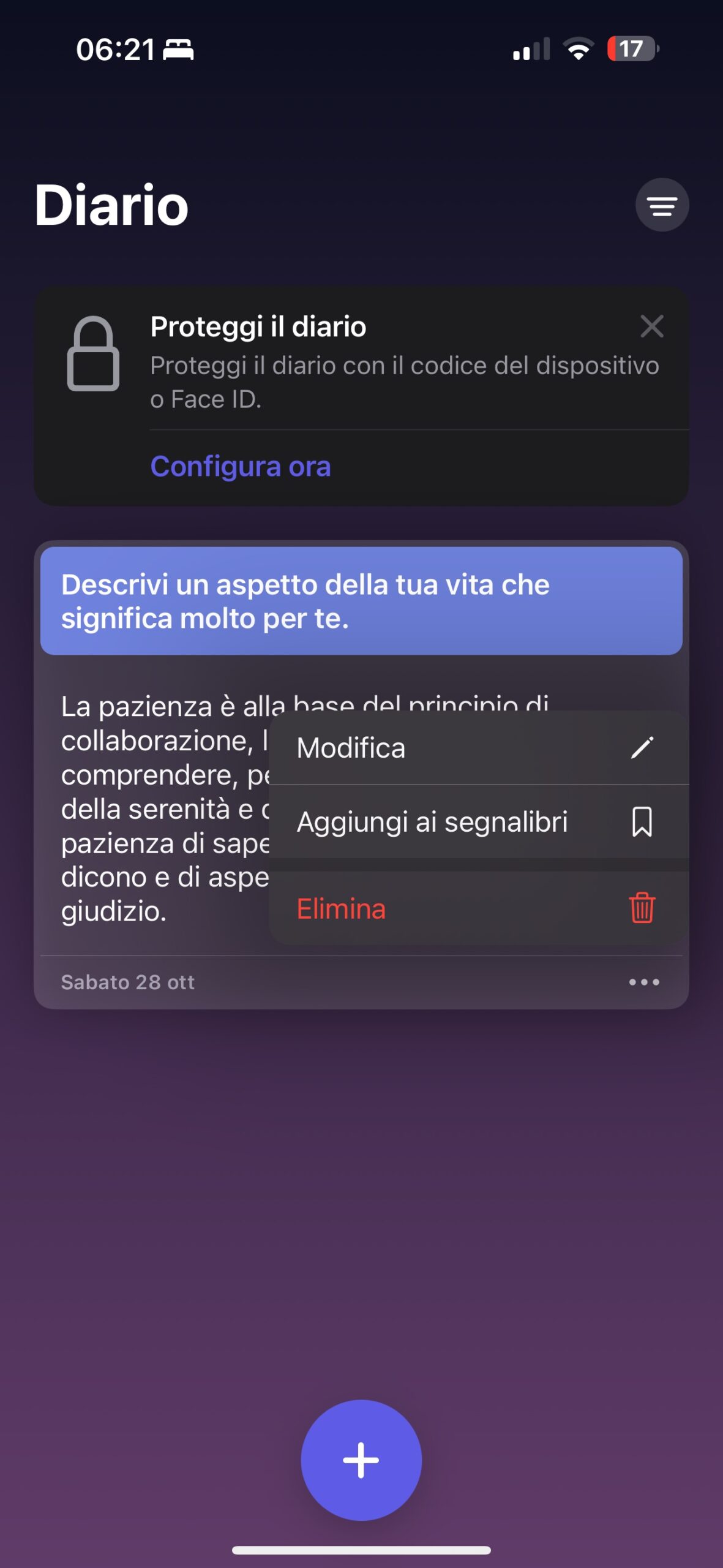
Task: Select Modifica to edit the entry
Action: pyautogui.click(x=478, y=748)
